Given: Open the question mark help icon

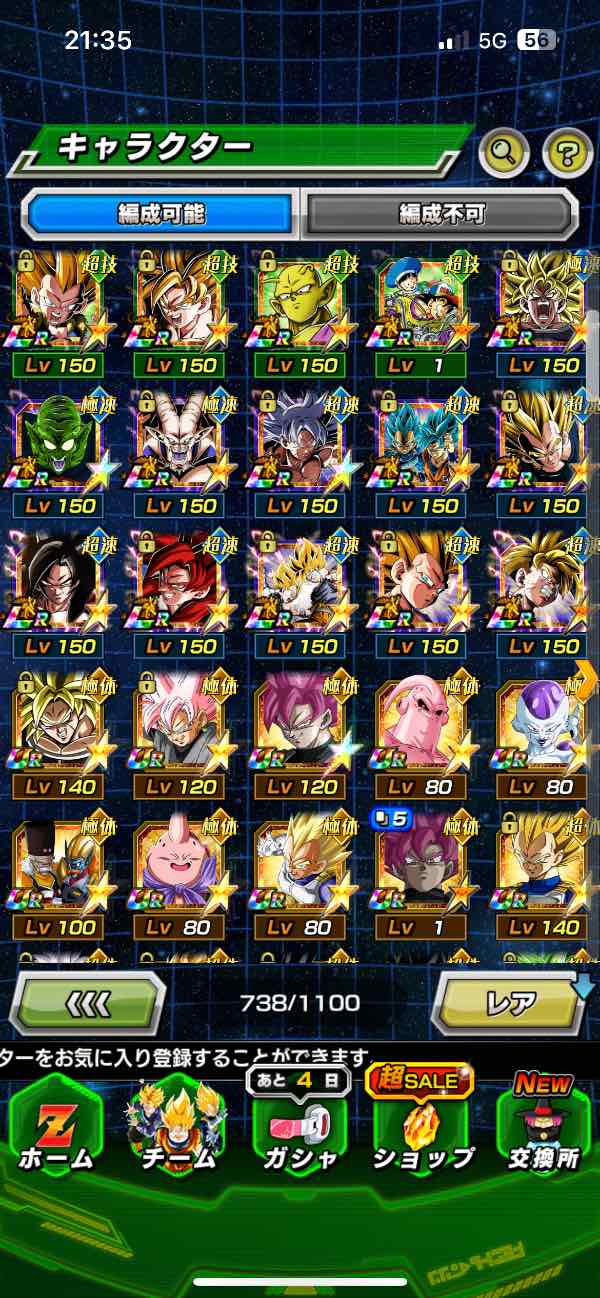Looking at the screenshot, I should click(567, 153).
